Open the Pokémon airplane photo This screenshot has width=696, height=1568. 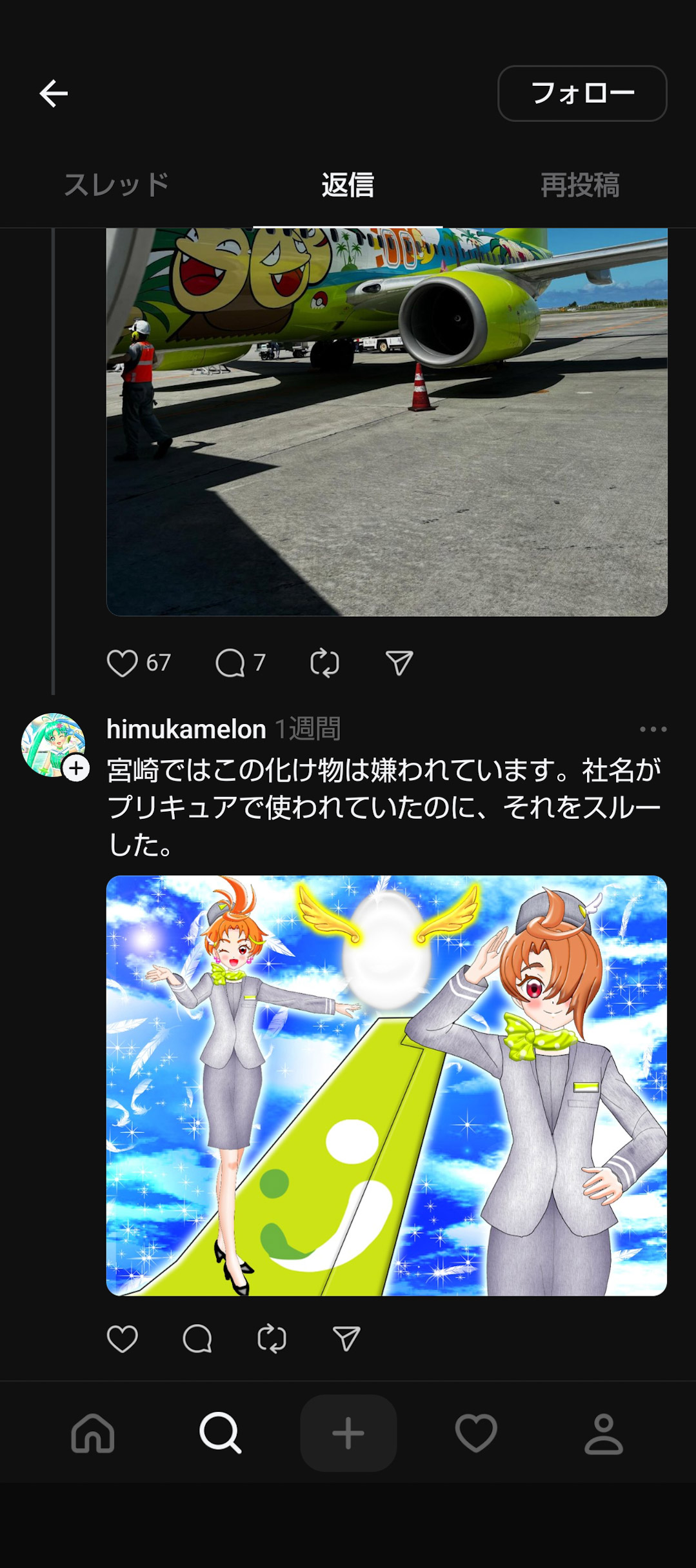pos(386,421)
